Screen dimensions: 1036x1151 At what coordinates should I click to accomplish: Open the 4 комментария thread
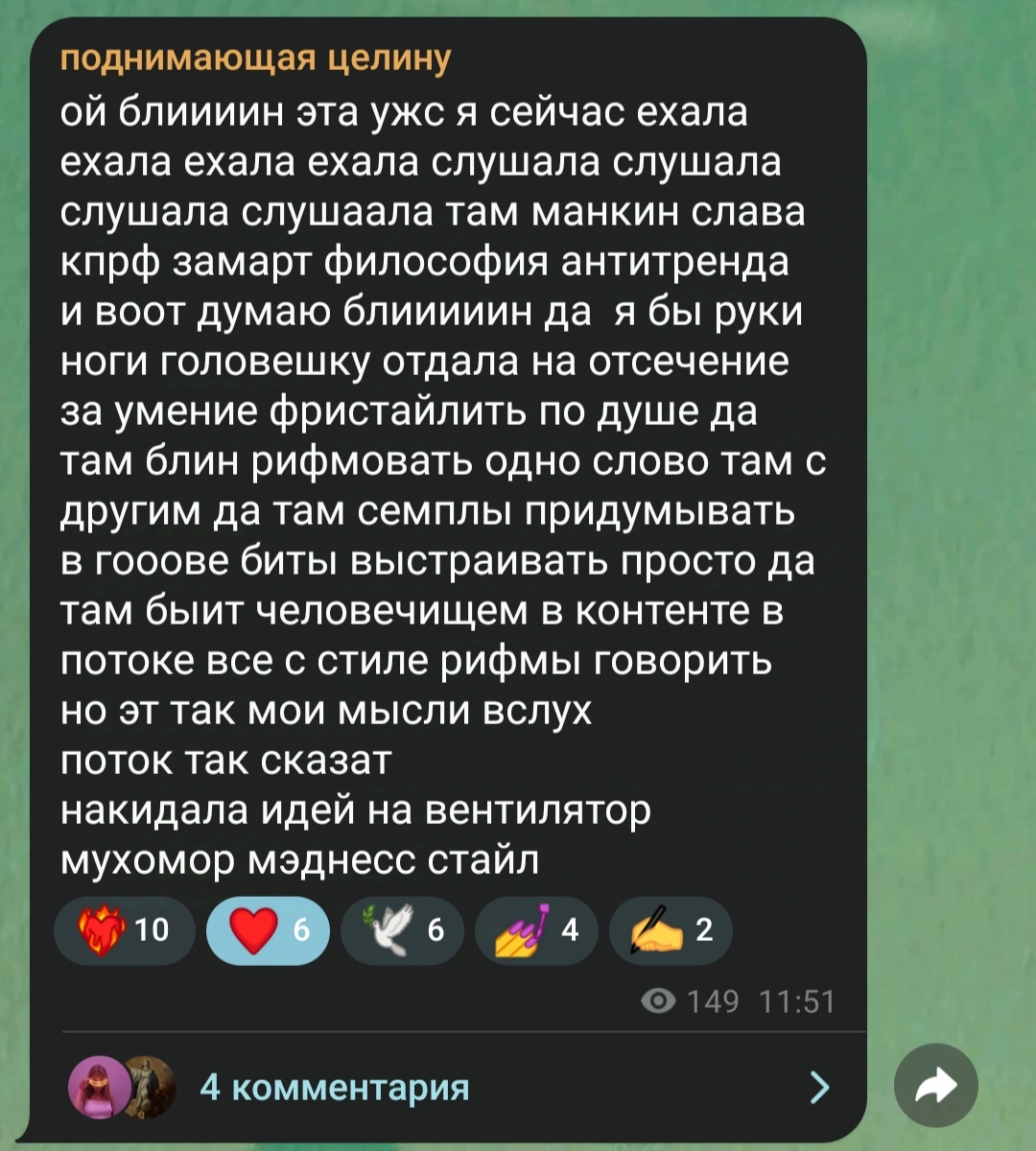[334, 1088]
